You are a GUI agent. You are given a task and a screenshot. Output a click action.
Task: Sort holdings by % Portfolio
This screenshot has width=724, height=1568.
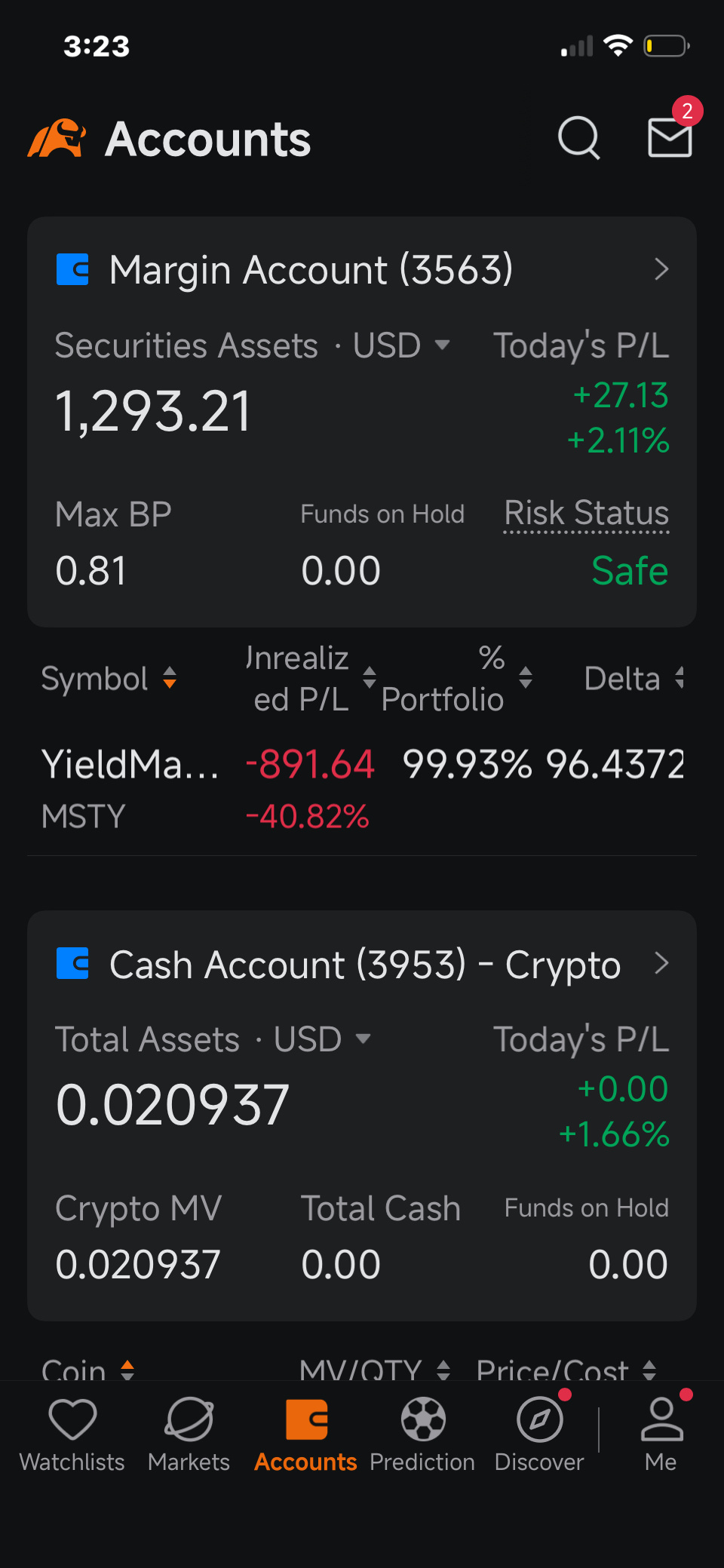tap(457, 679)
